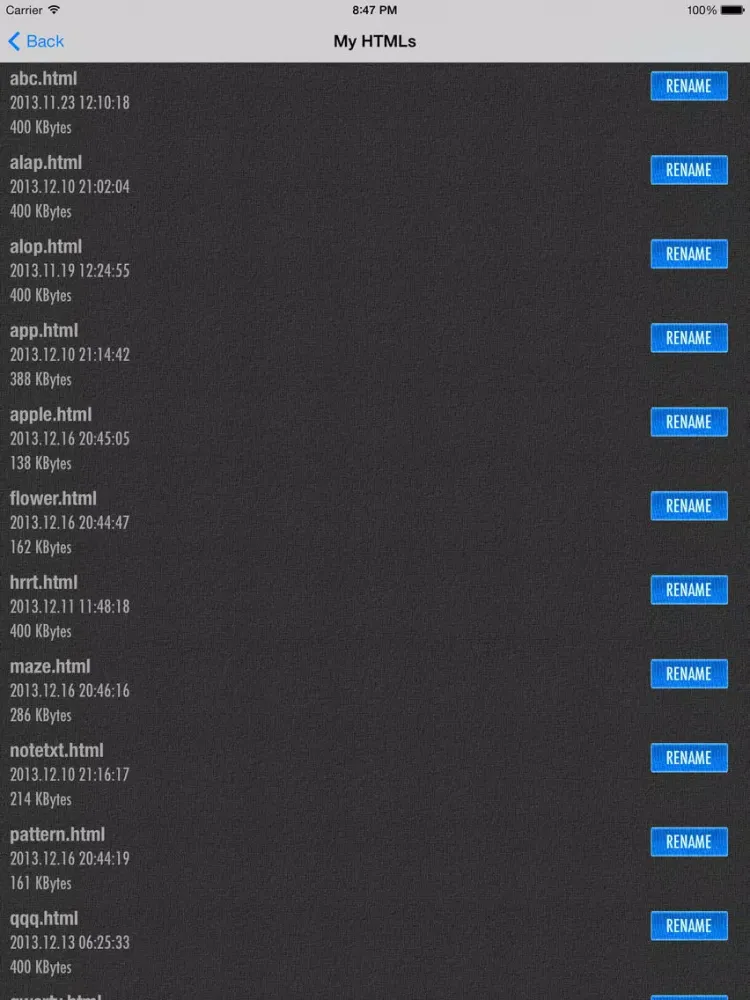Rename the abc.html file

(689, 86)
